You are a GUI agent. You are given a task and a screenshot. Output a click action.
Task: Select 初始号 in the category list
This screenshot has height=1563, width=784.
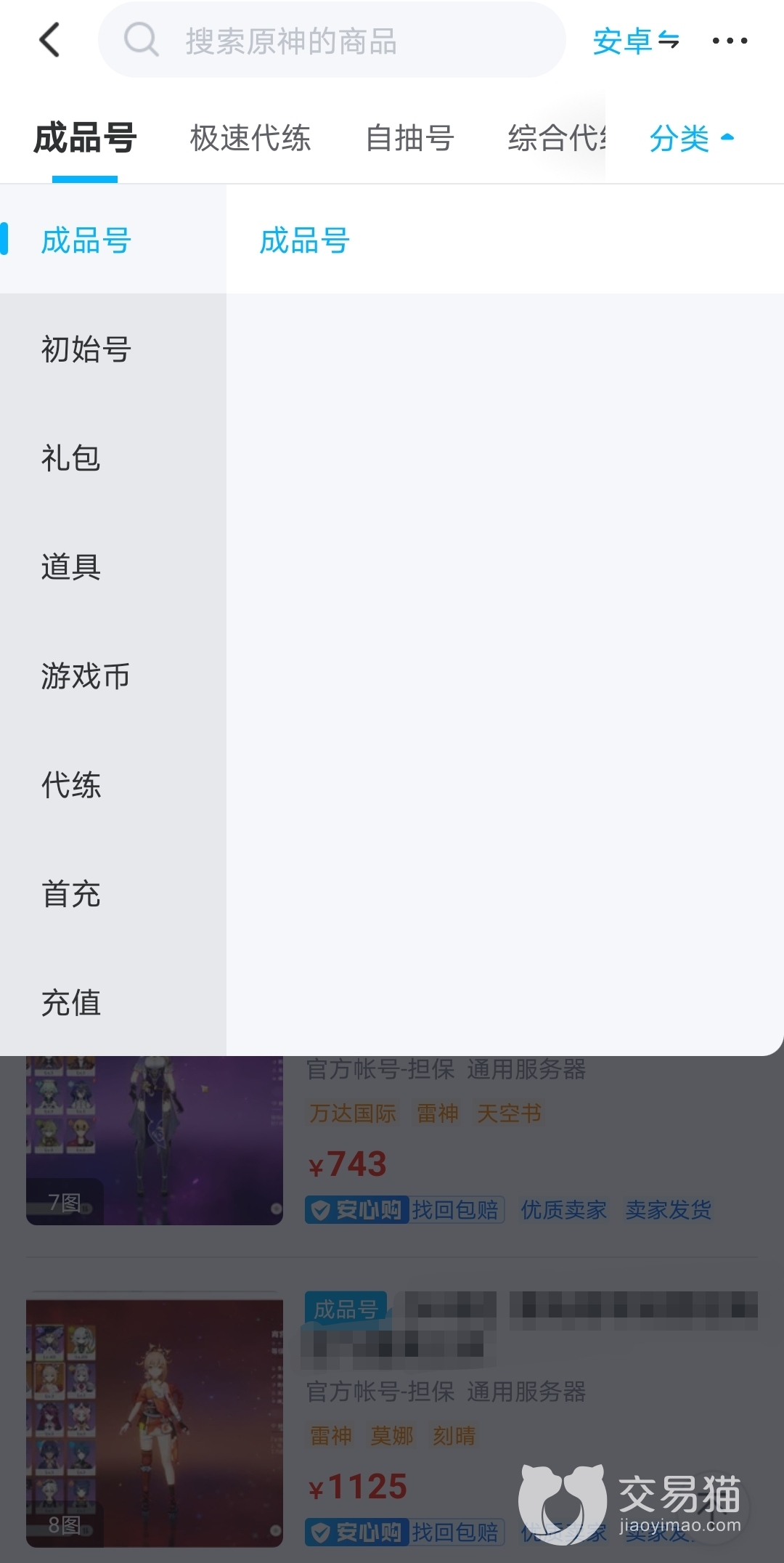click(x=86, y=349)
